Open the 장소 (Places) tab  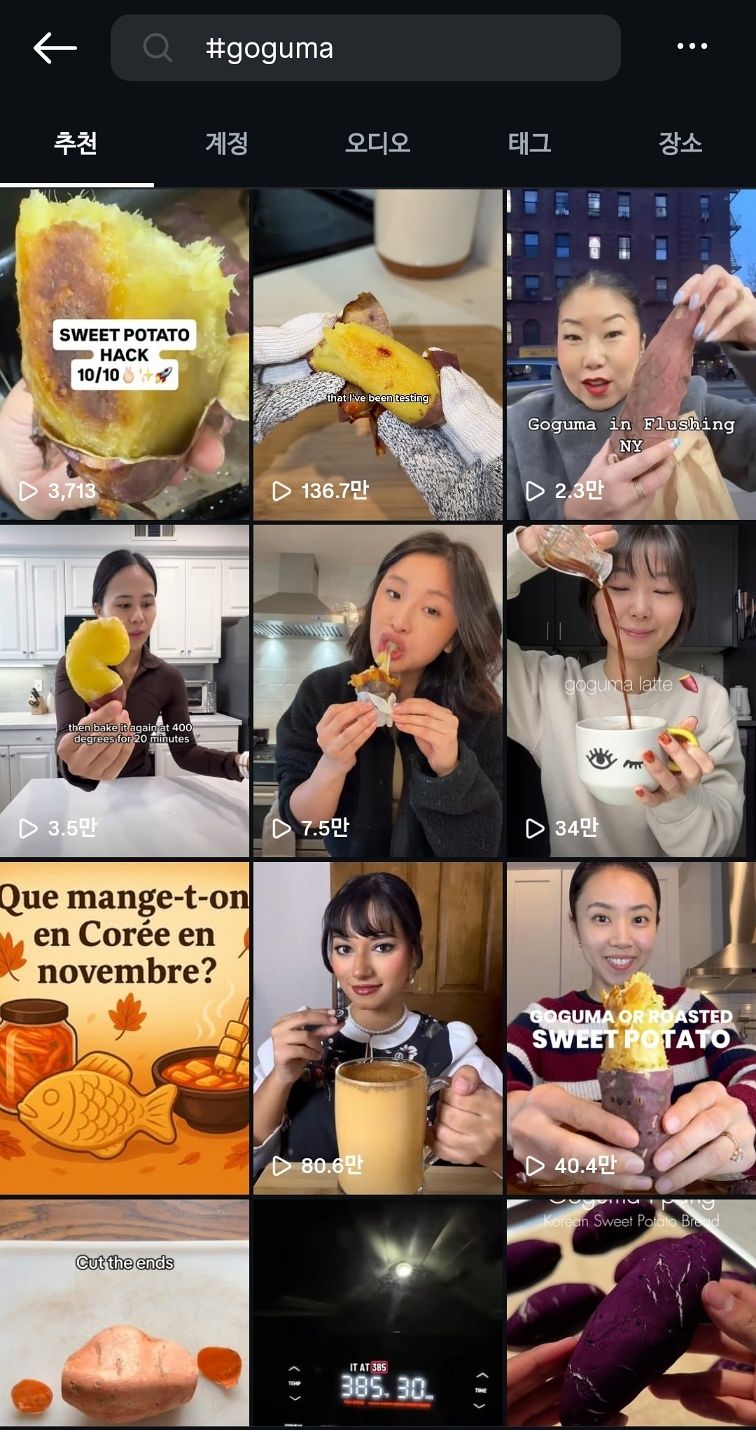[x=680, y=144]
